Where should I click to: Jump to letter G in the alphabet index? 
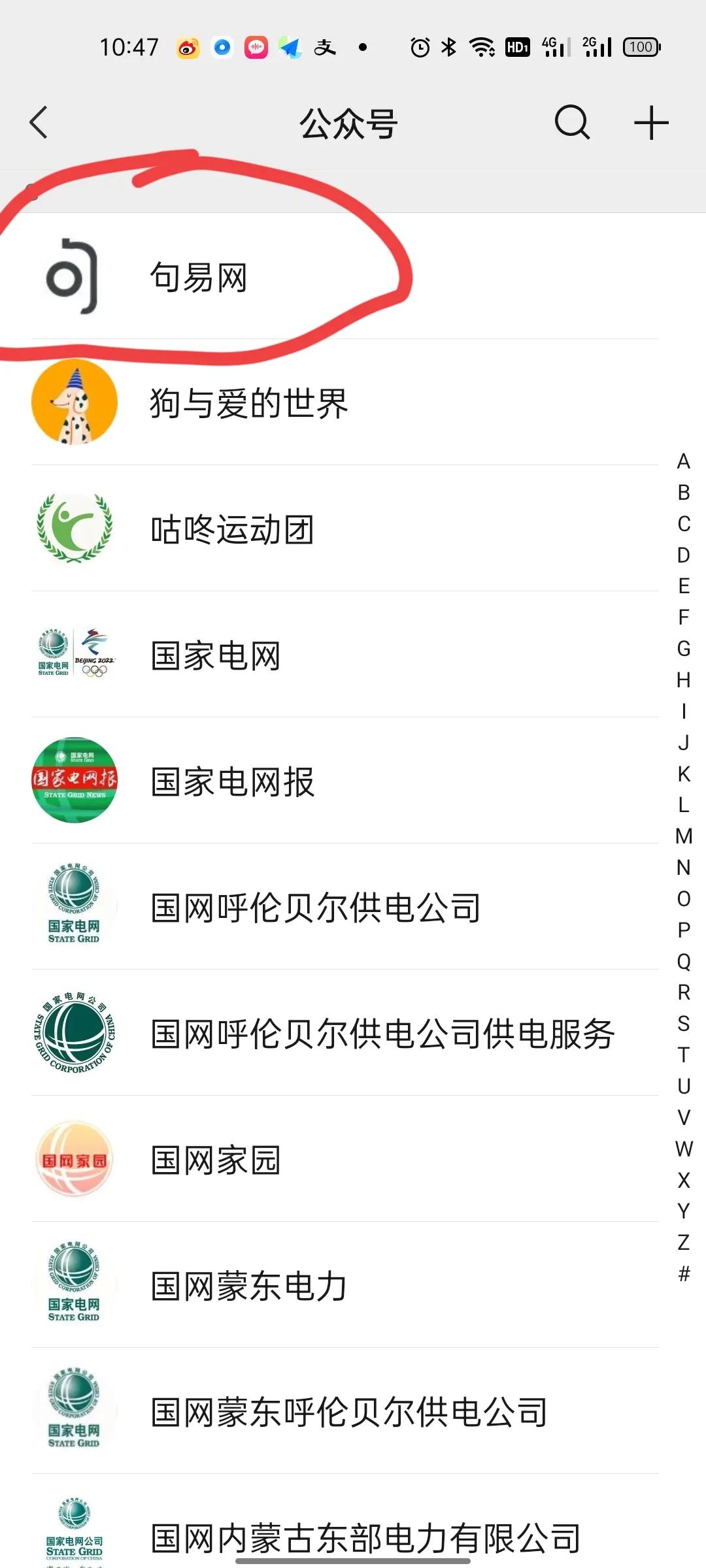coord(682,647)
